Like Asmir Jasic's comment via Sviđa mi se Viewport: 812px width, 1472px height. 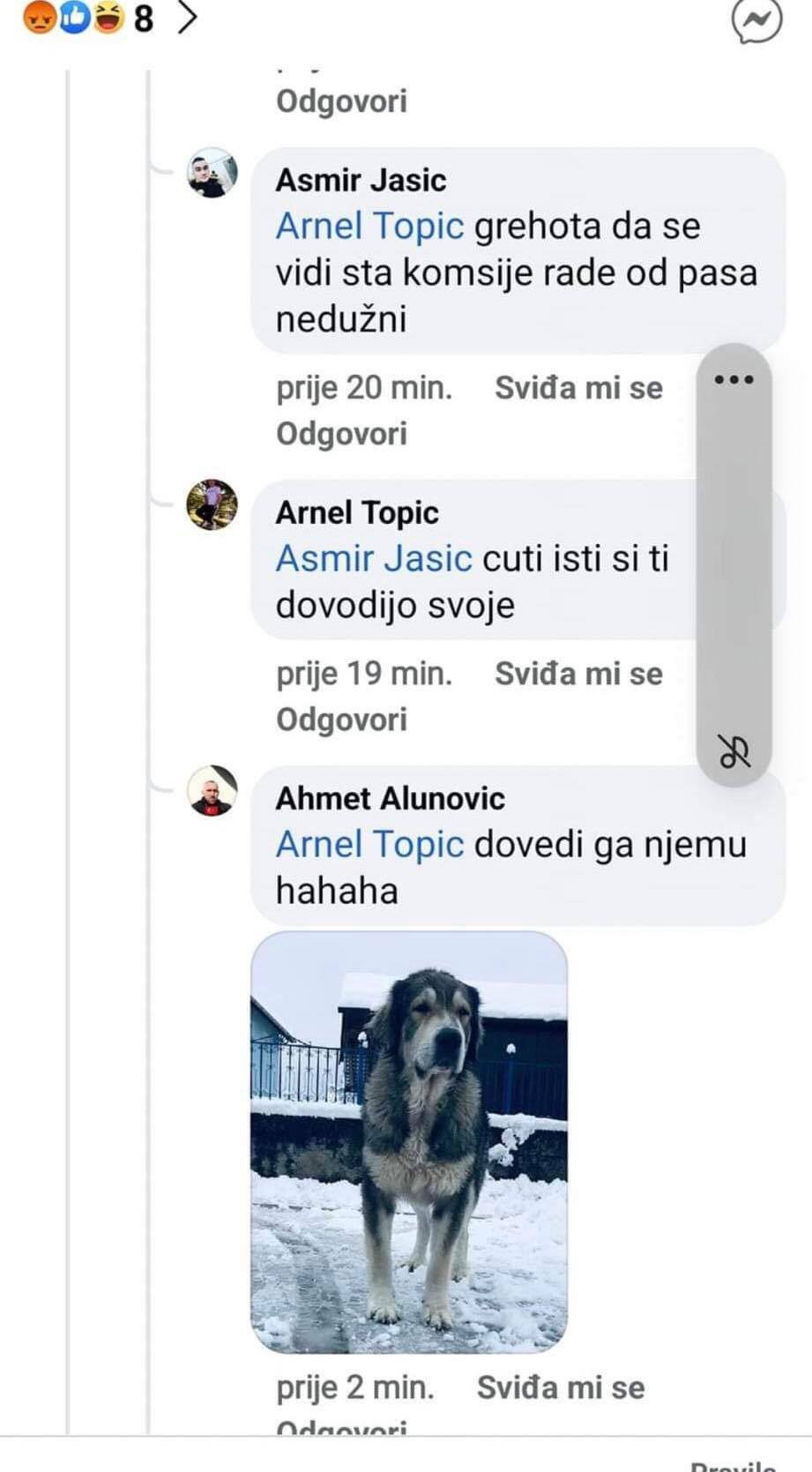[577, 388]
